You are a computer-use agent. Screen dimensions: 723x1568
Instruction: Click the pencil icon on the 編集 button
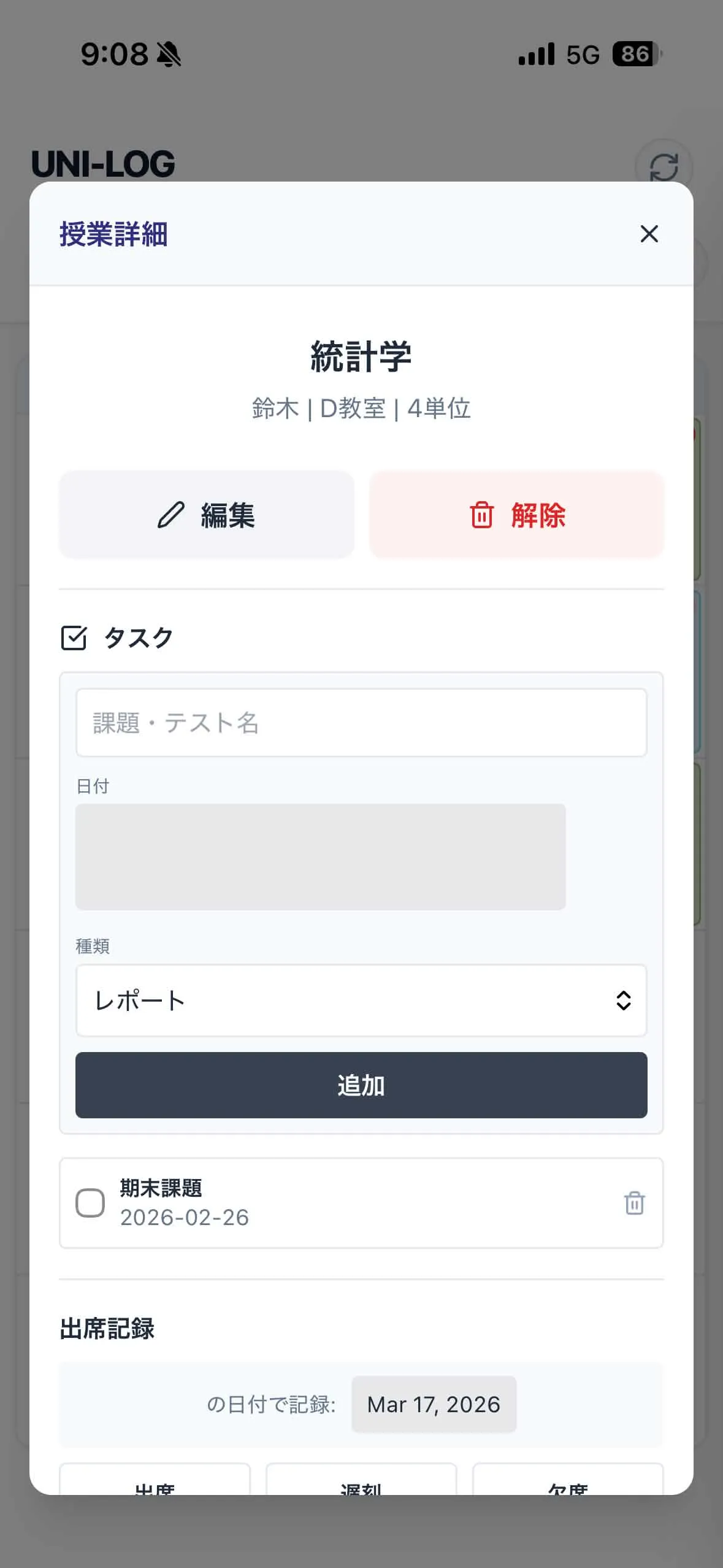pos(171,516)
